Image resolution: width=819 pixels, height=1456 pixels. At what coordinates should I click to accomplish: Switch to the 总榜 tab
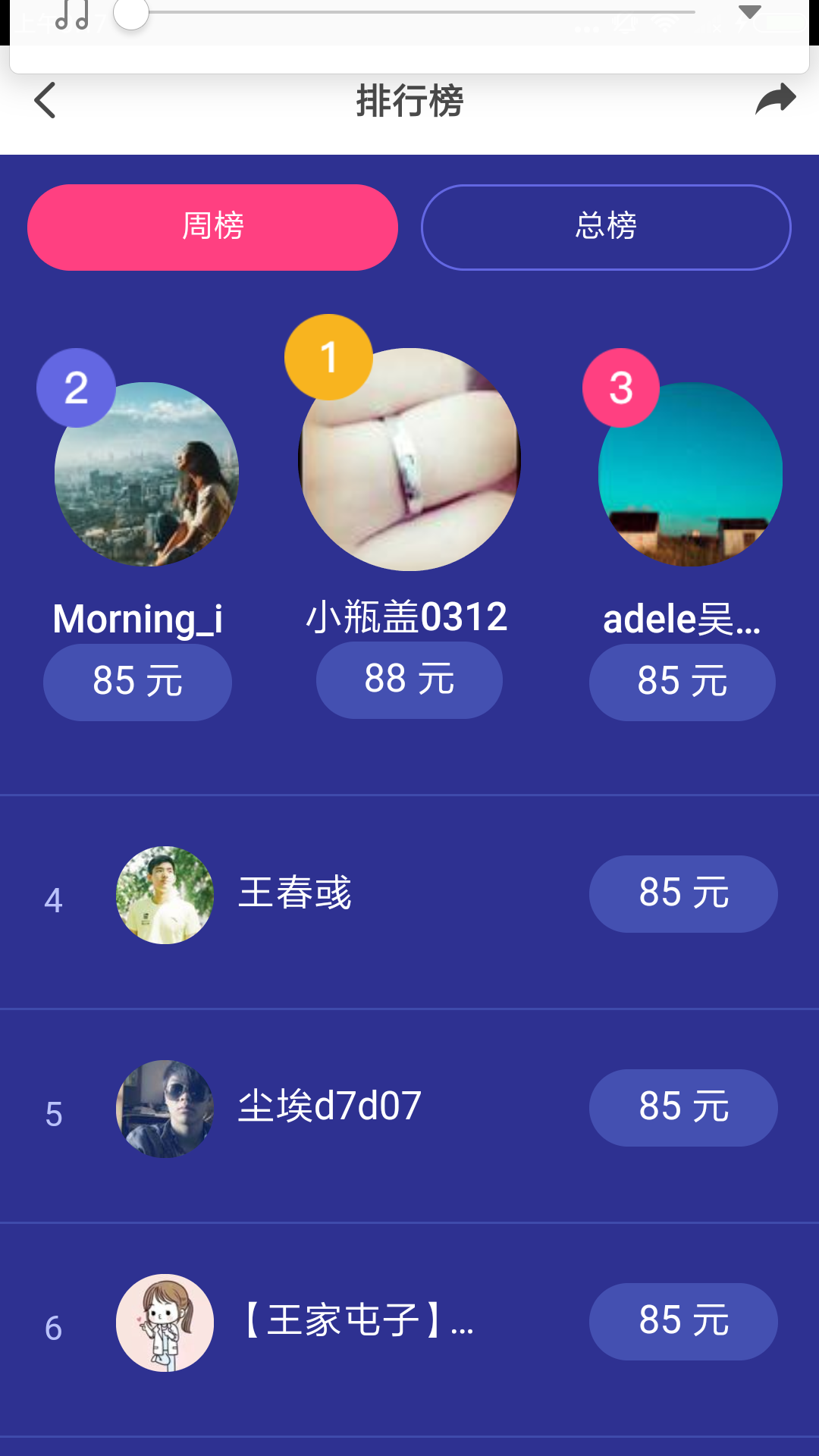(x=606, y=227)
